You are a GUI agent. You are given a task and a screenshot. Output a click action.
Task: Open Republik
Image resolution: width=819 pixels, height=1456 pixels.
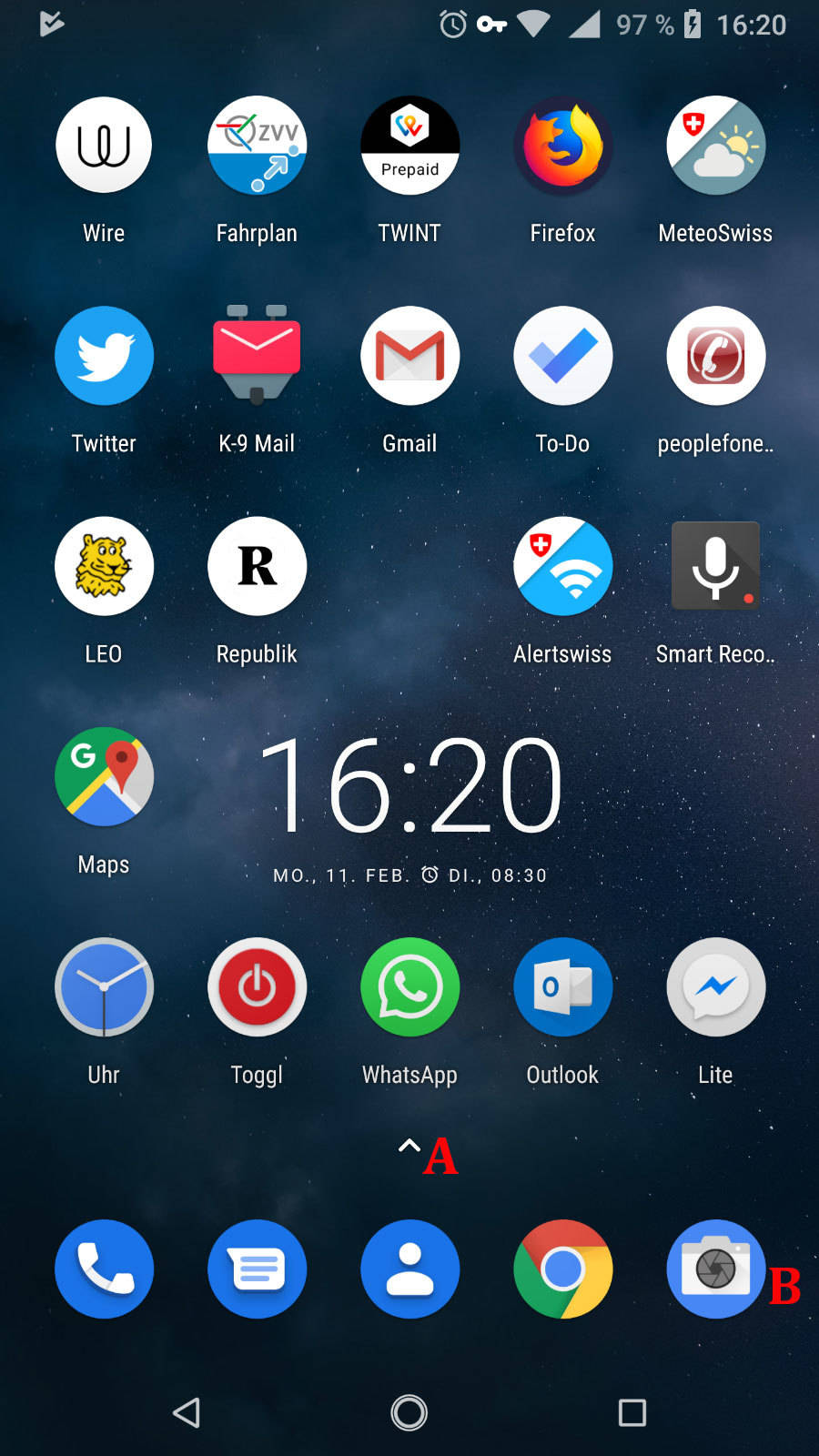tap(257, 566)
